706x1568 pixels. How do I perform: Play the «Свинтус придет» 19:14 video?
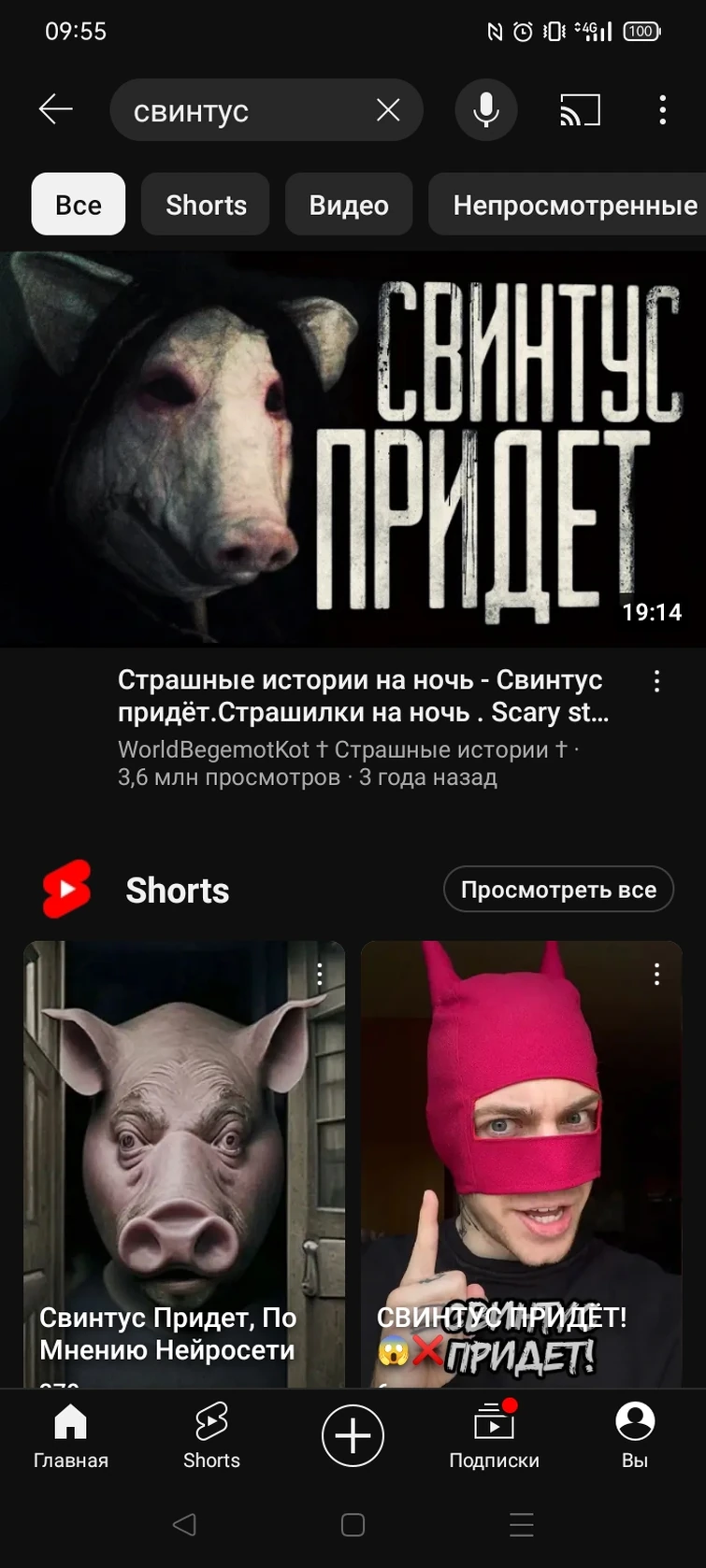[x=353, y=449]
